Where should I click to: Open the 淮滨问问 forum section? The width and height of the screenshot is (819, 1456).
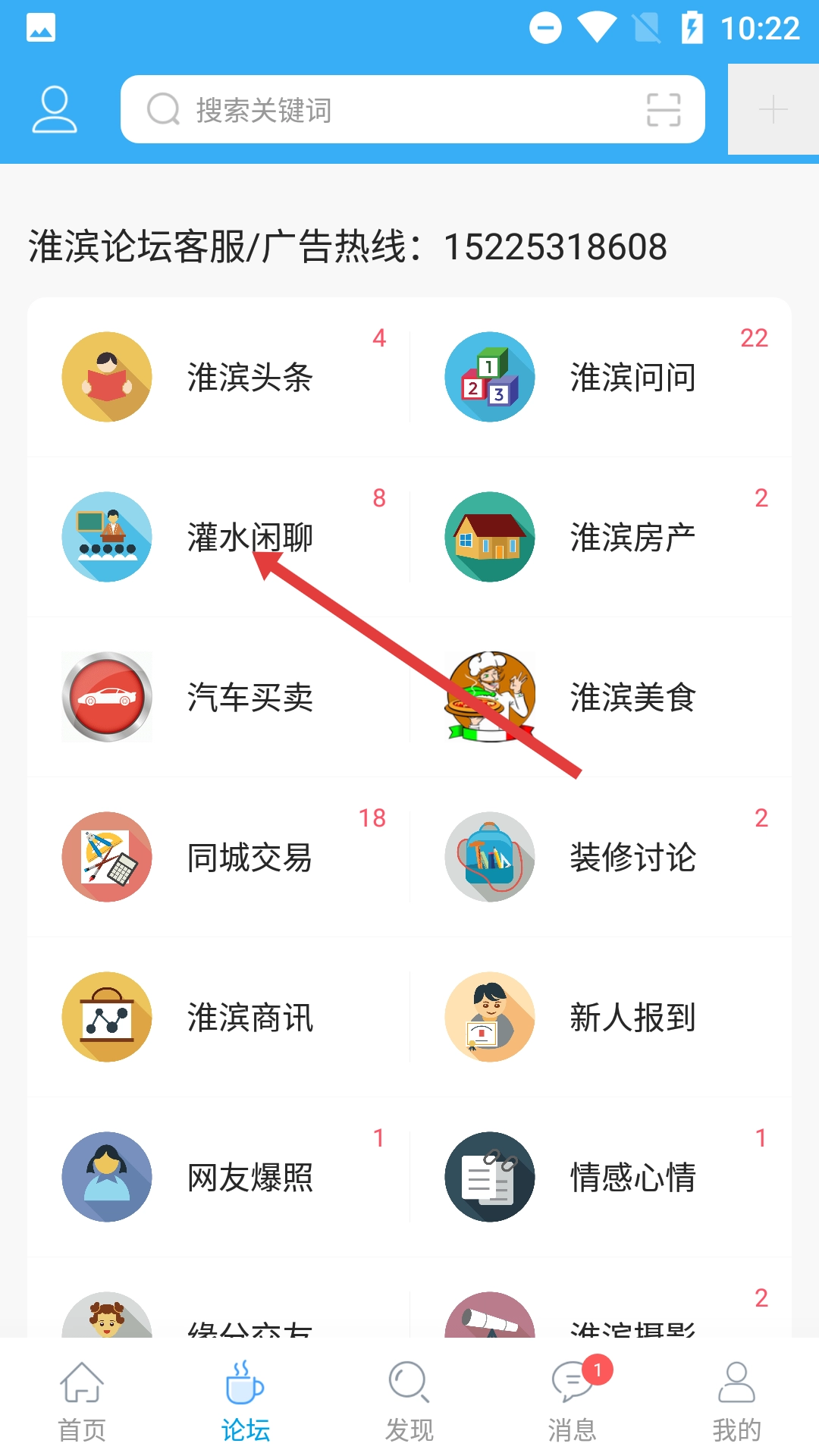(601, 378)
